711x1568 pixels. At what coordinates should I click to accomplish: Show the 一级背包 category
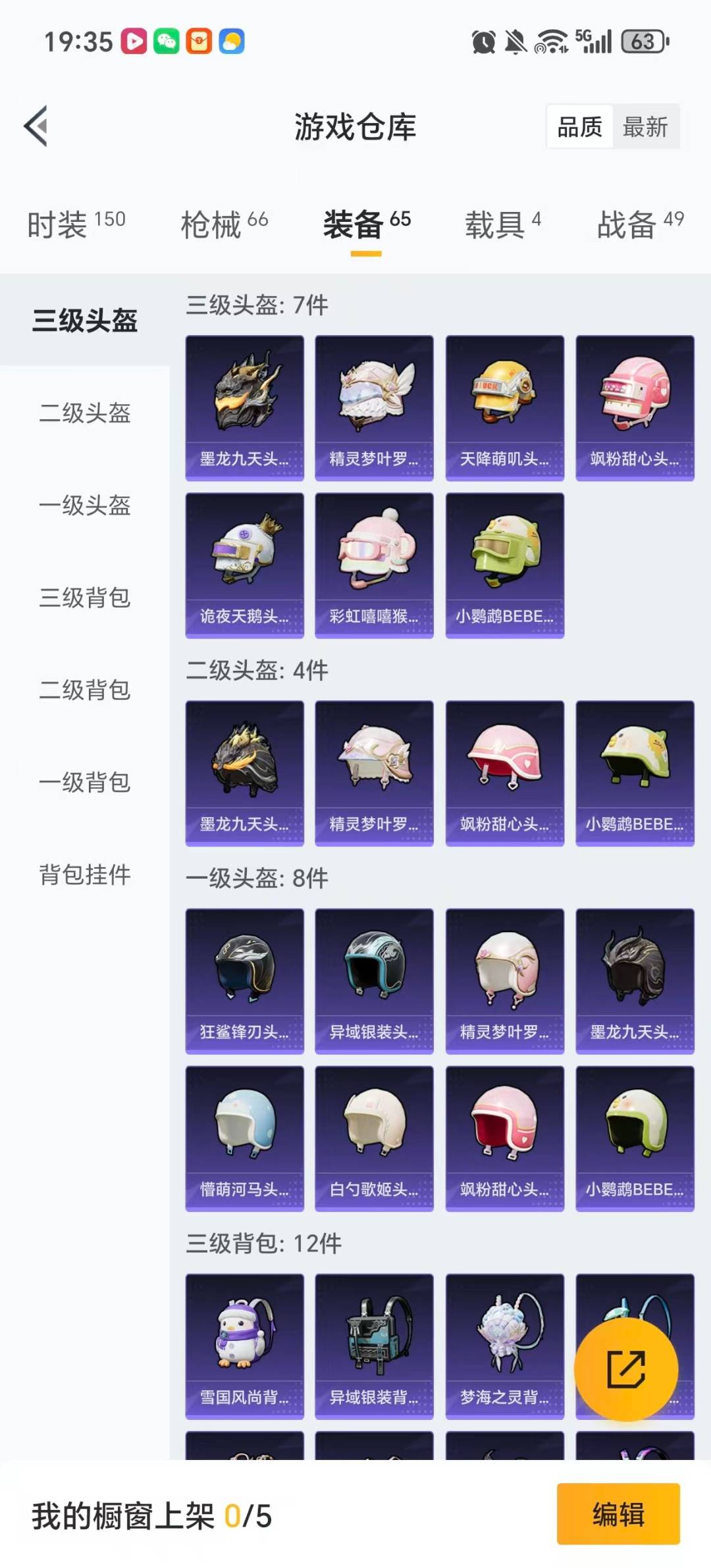[85, 782]
